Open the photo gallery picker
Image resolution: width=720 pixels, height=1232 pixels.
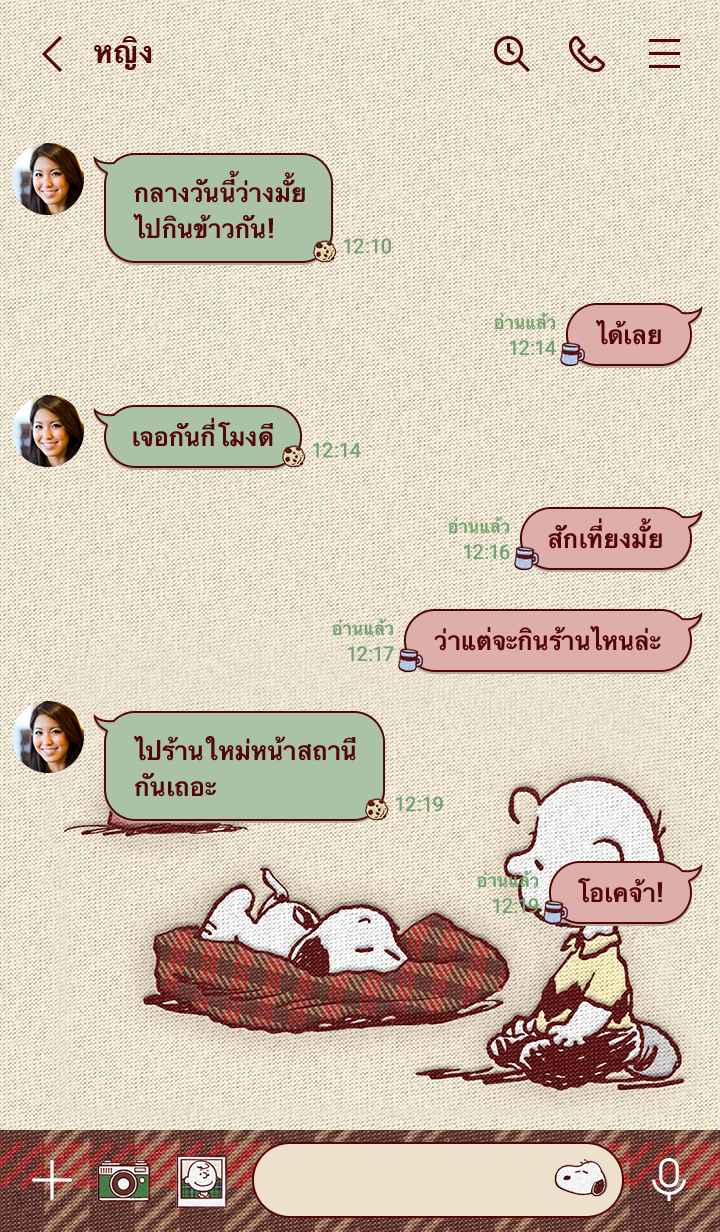(x=201, y=1181)
